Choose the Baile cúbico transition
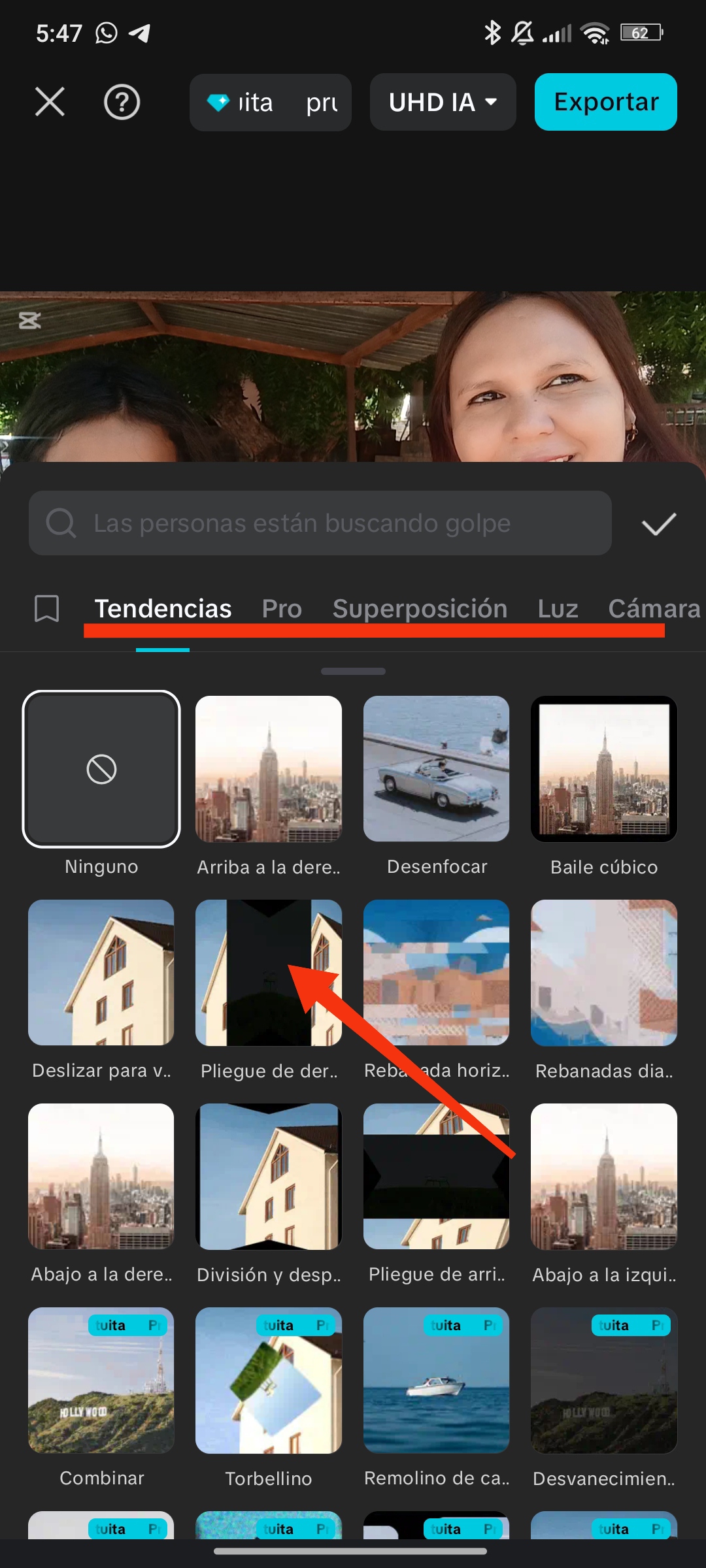706x1568 pixels. (x=603, y=769)
